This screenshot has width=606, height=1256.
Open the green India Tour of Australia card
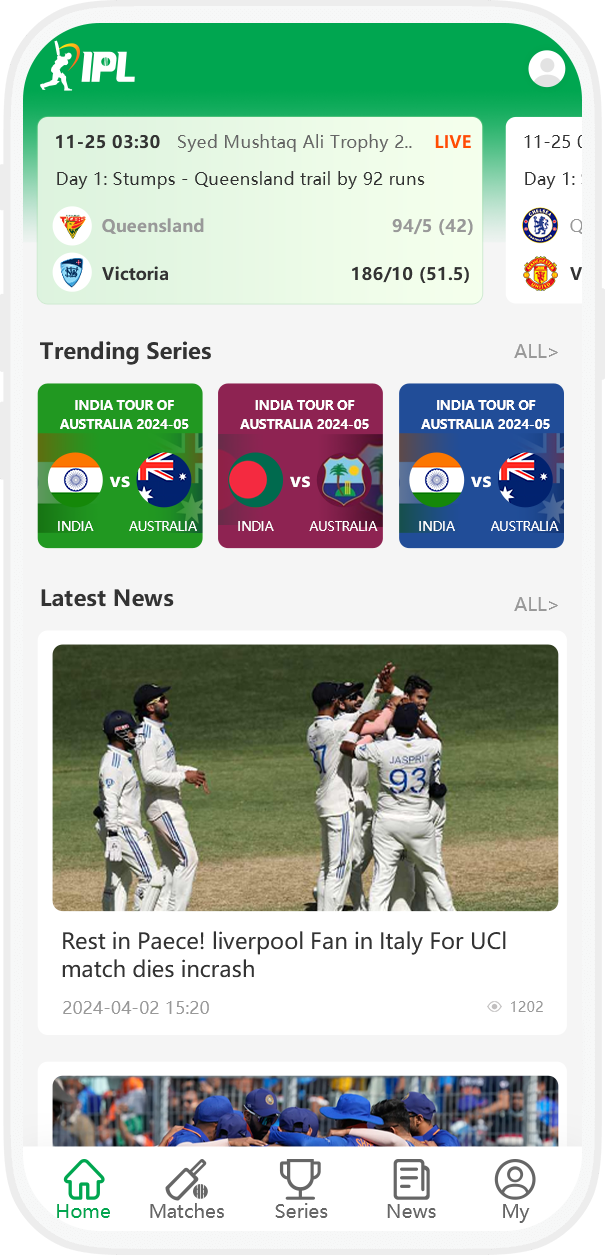click(120, 466)
